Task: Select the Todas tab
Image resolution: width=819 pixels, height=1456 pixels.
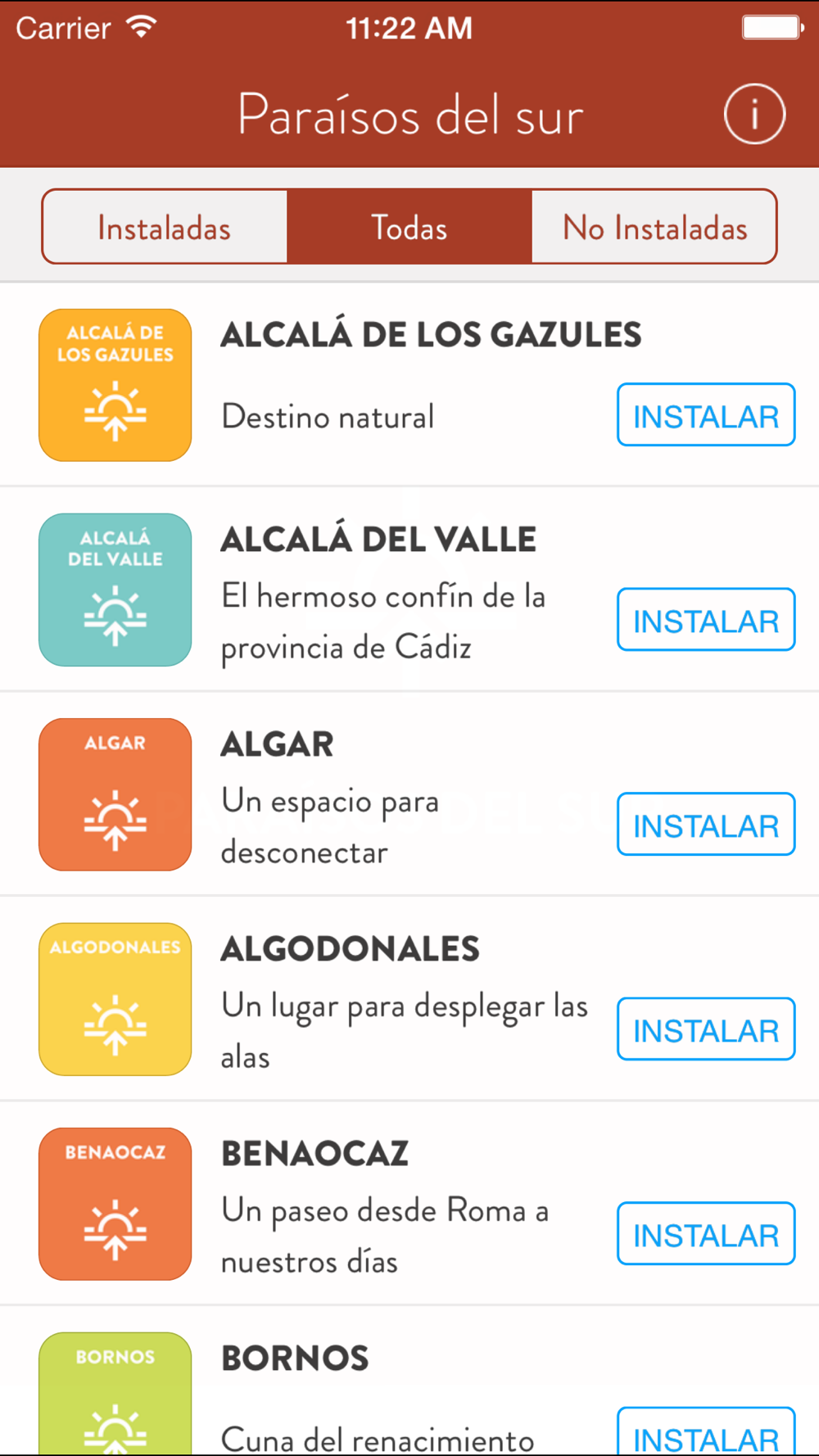Action: [x=409, y=227]
